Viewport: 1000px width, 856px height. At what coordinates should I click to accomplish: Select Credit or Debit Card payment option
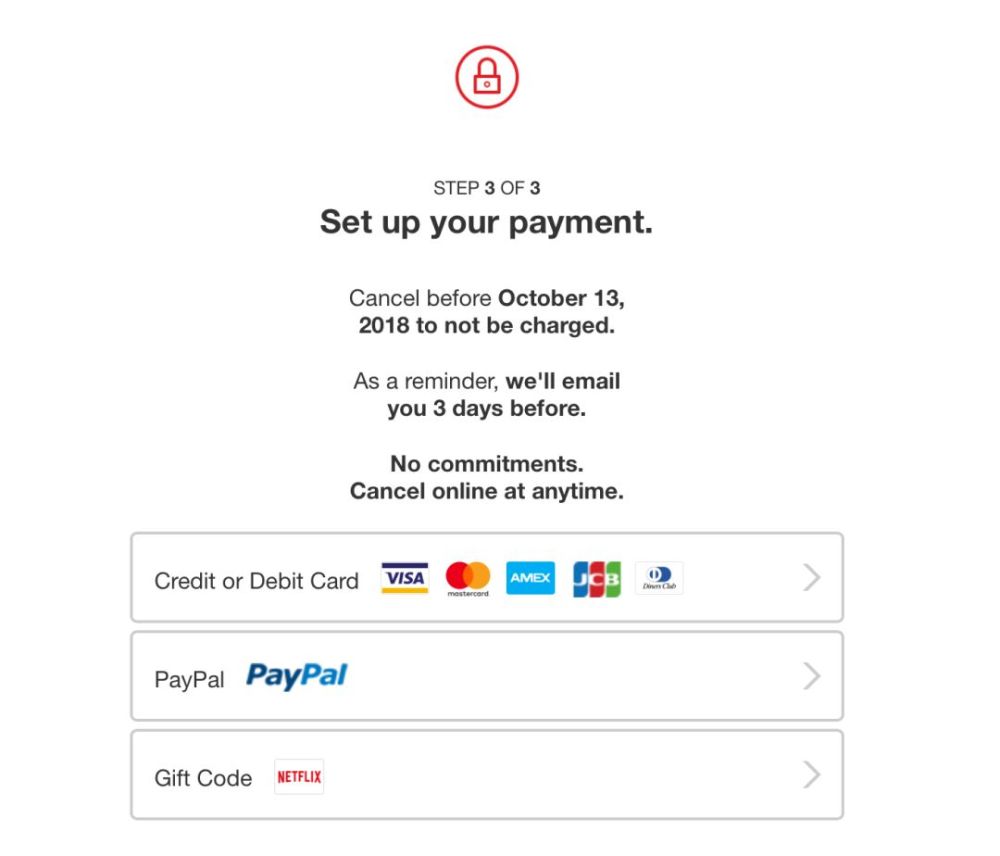pos(487,577)
